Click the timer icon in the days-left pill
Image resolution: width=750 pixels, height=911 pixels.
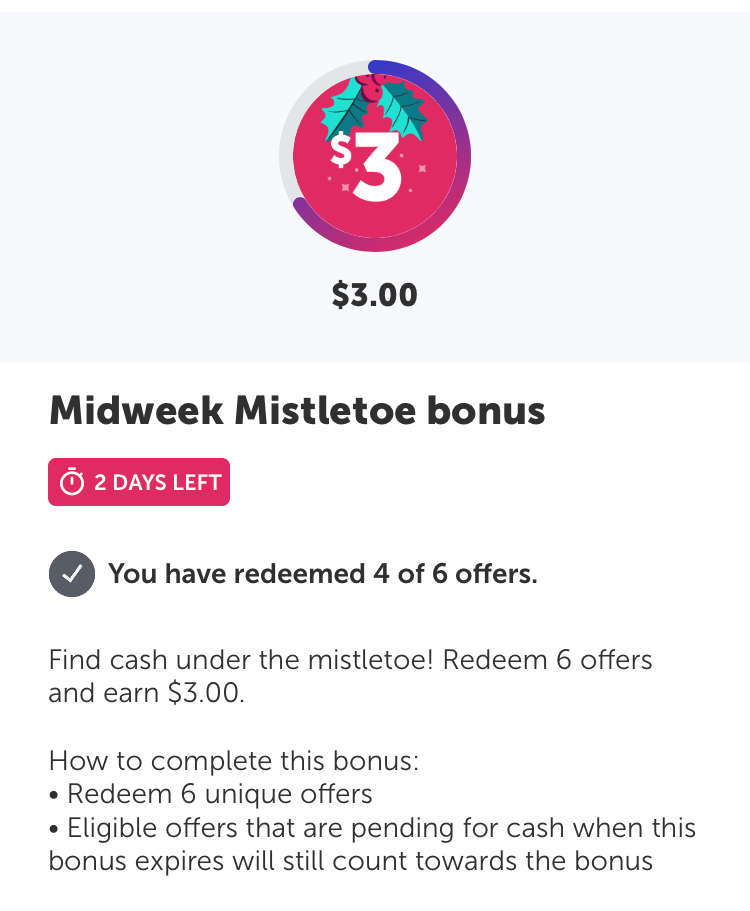tap(71, 481)
